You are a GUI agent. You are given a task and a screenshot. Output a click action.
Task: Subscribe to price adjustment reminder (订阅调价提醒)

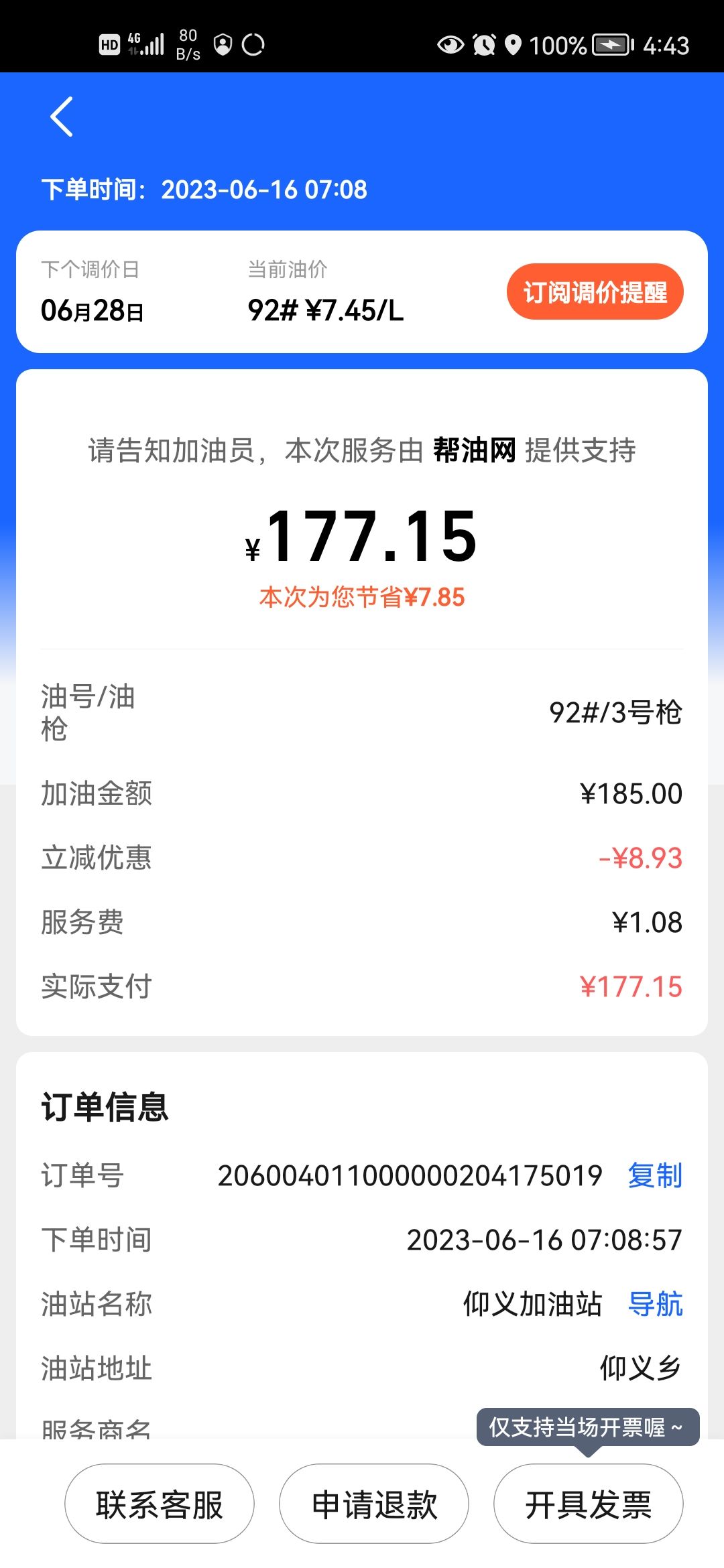pyautogui.click(x=595, y=292)
